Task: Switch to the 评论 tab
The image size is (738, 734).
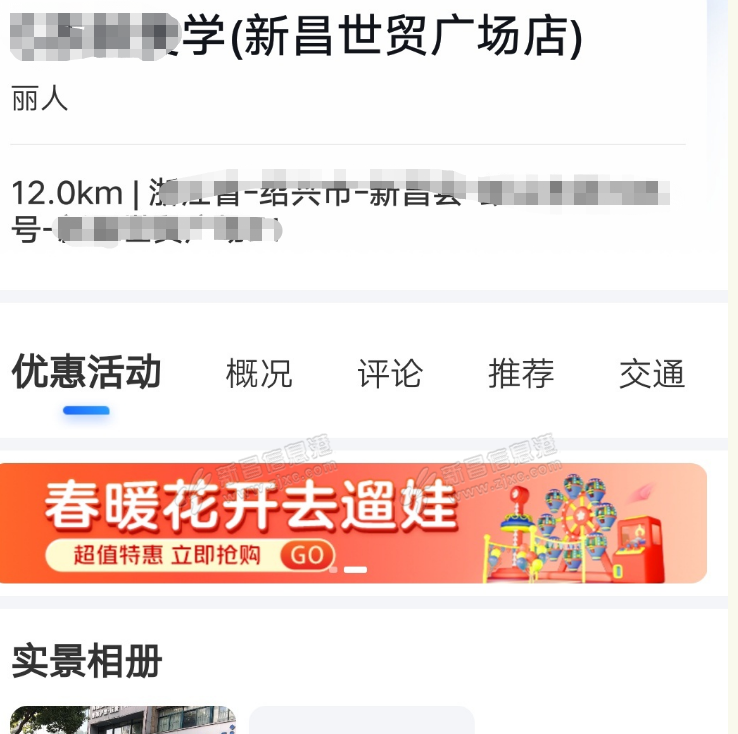Action: pos(390,373)
